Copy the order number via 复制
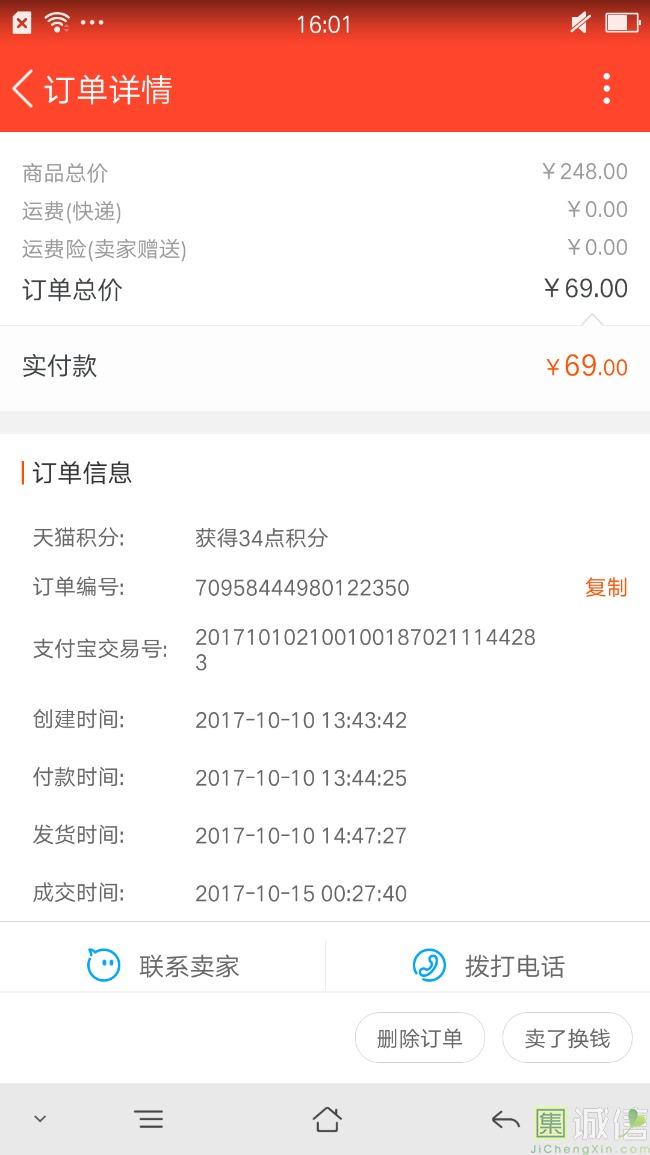This screenshot has height=1155, width=650. pyautogui.click(x=606, y=587)
